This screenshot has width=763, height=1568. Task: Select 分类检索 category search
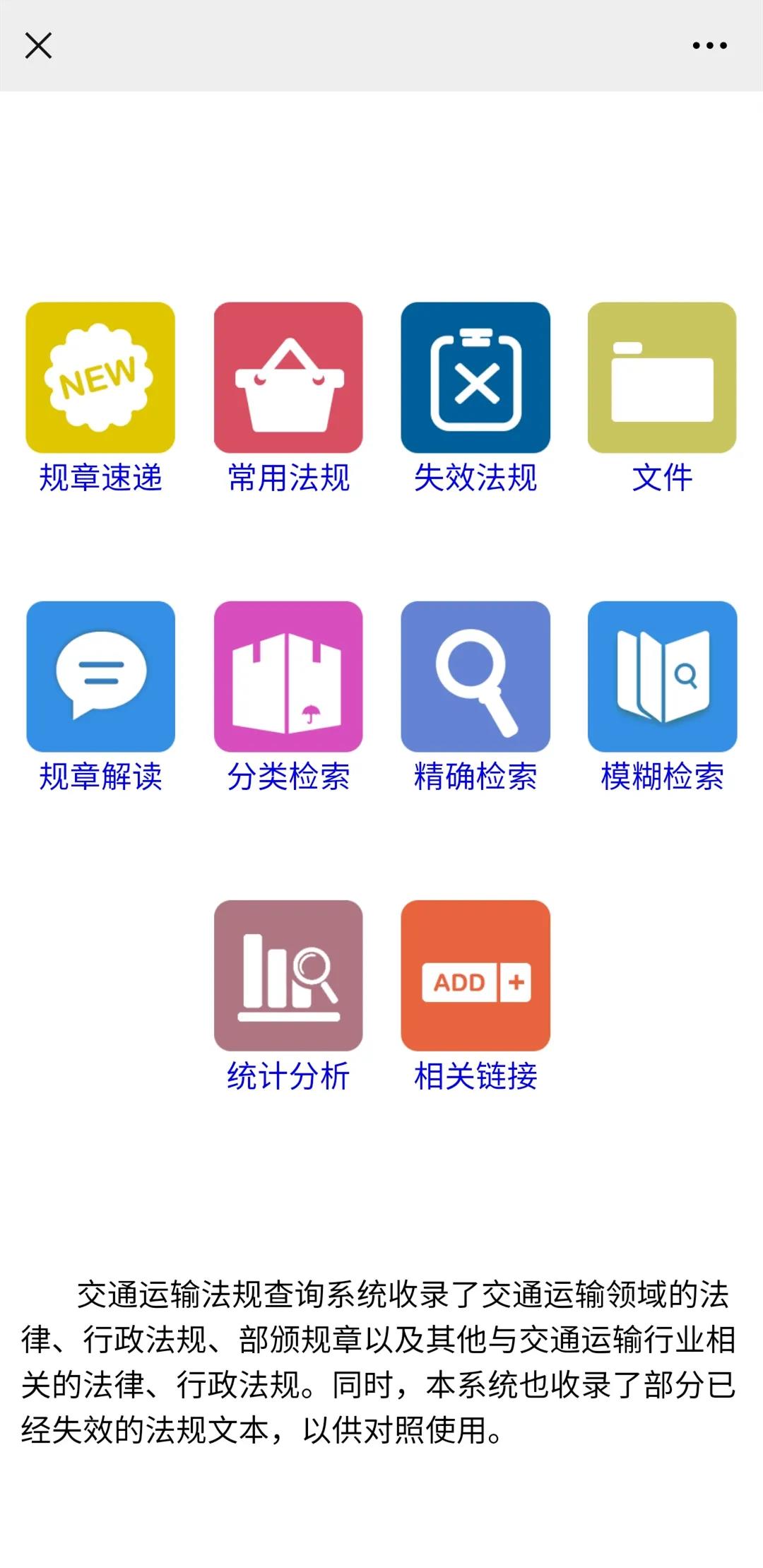pos(288,677)
